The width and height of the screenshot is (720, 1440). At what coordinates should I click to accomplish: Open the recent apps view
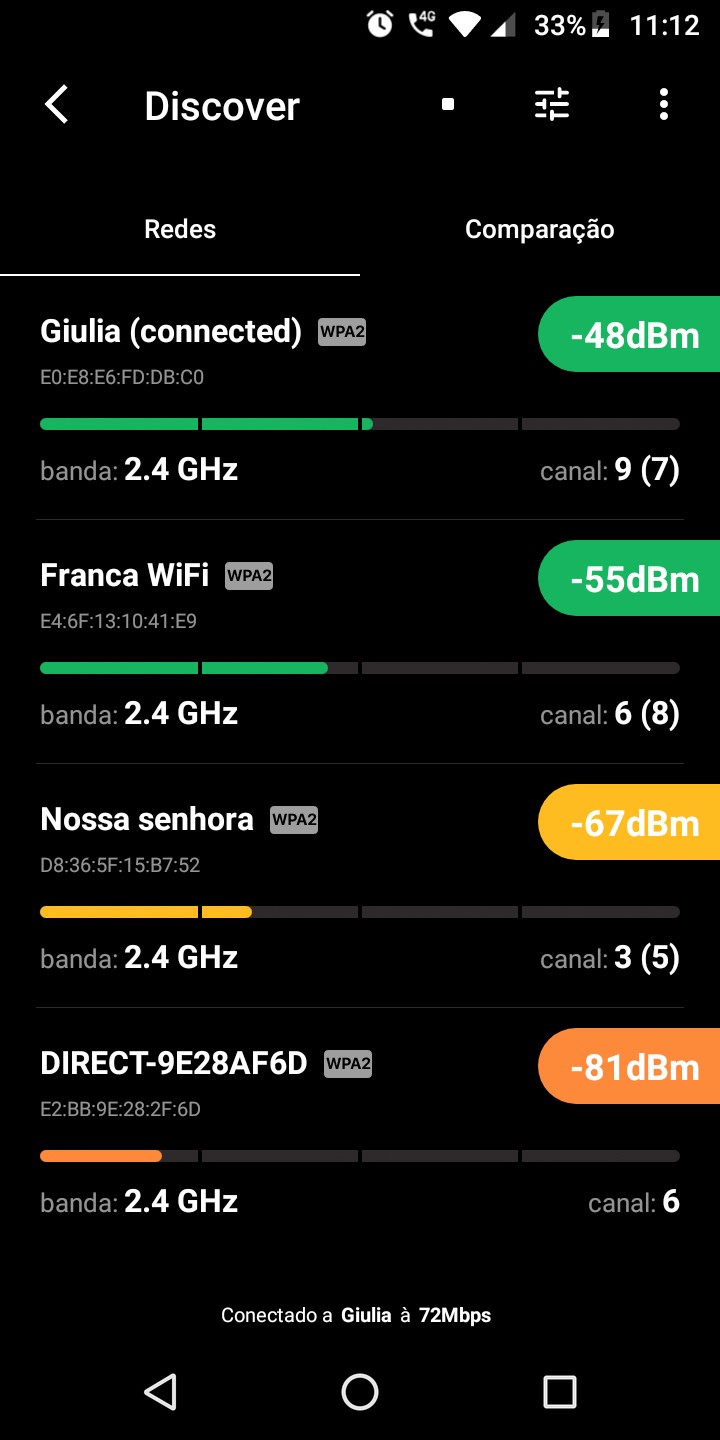point(560,1391)
